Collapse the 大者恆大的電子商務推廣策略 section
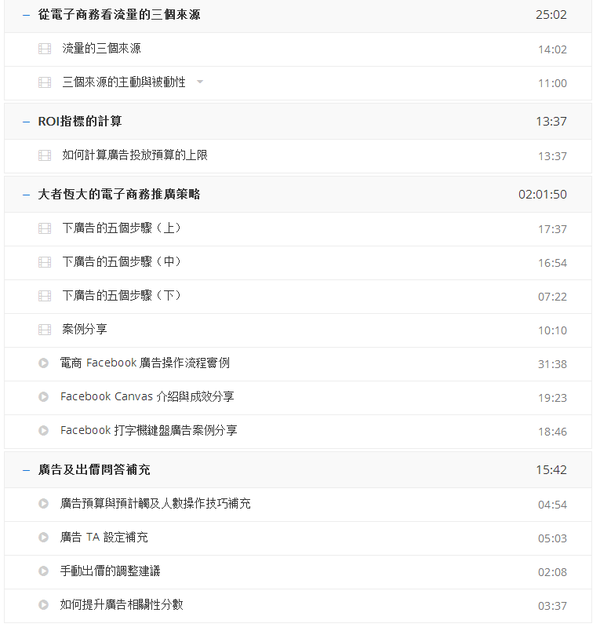 coord(26,194)
